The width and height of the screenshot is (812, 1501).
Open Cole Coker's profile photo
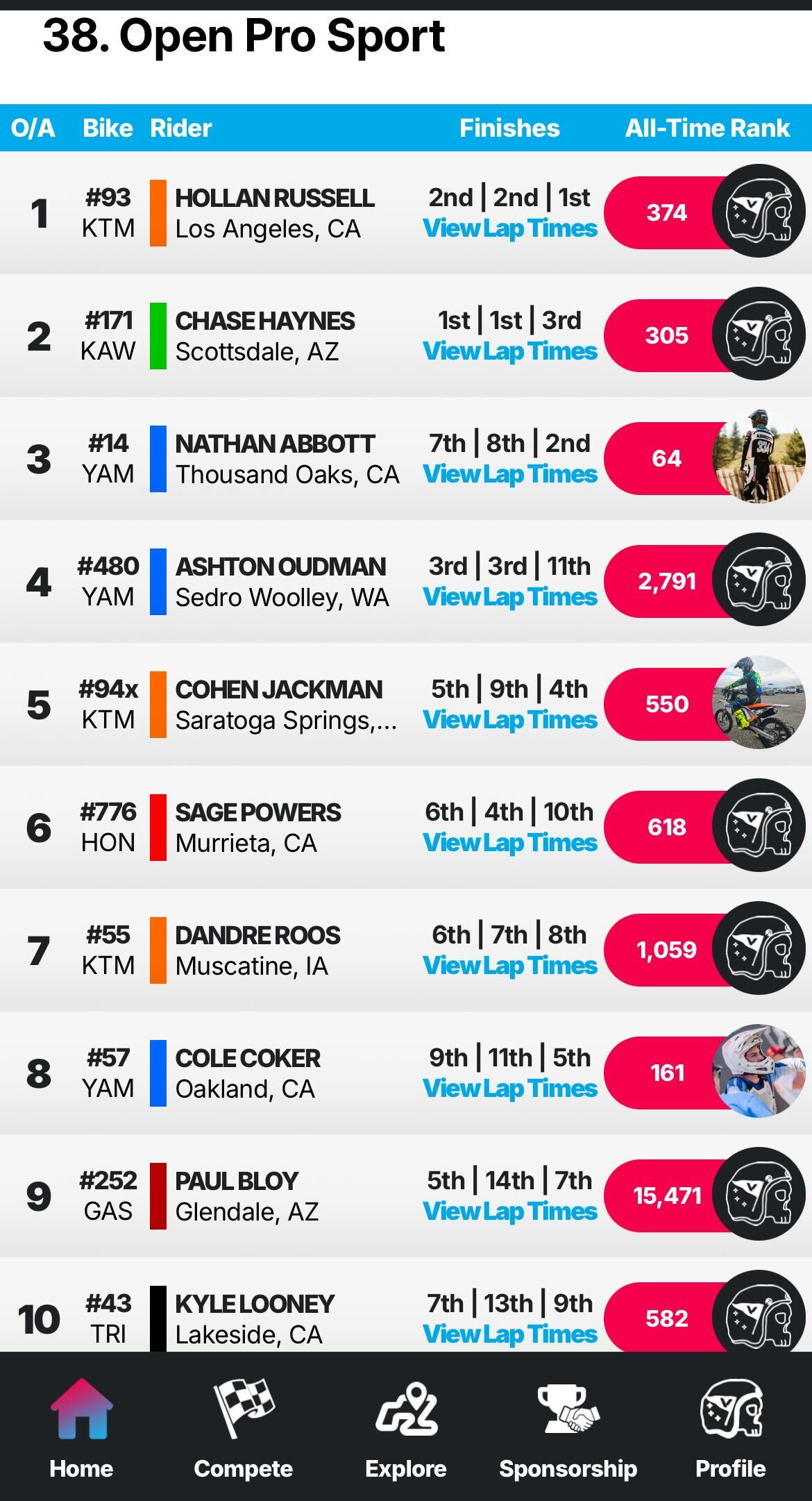pos(759,1072)
